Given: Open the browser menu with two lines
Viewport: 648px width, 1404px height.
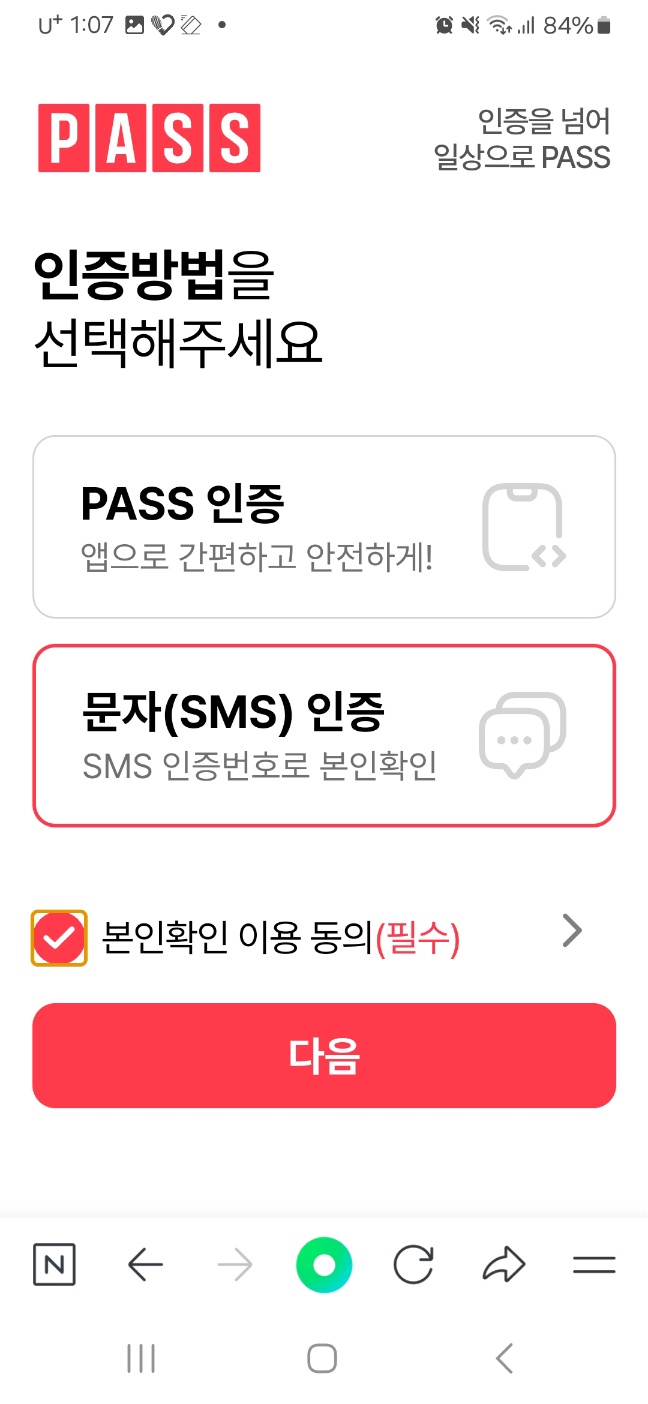Looking at the screenshot, I should pos(593,1266).
